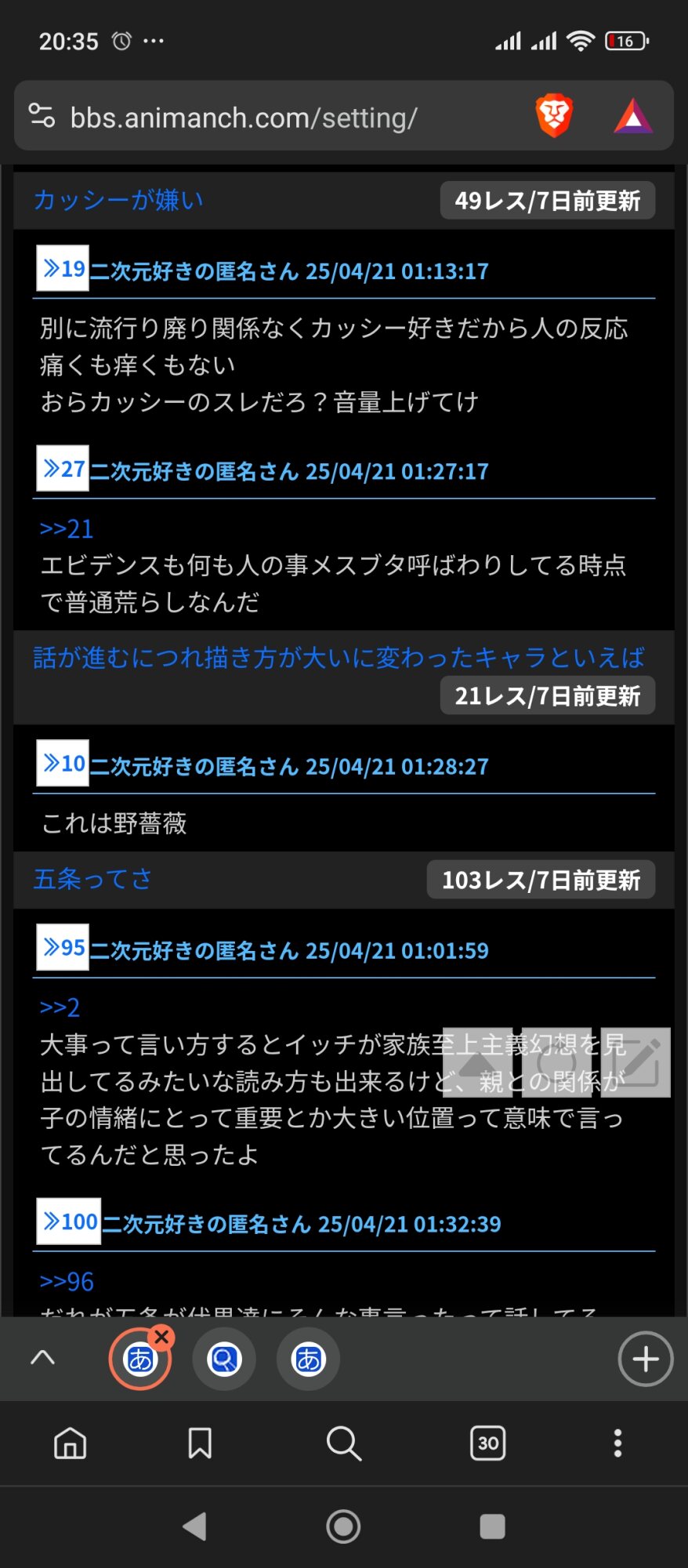The image size is (688, 1568).
Task: Follow the >>2 anchor link
Action: click(60, 1007)
